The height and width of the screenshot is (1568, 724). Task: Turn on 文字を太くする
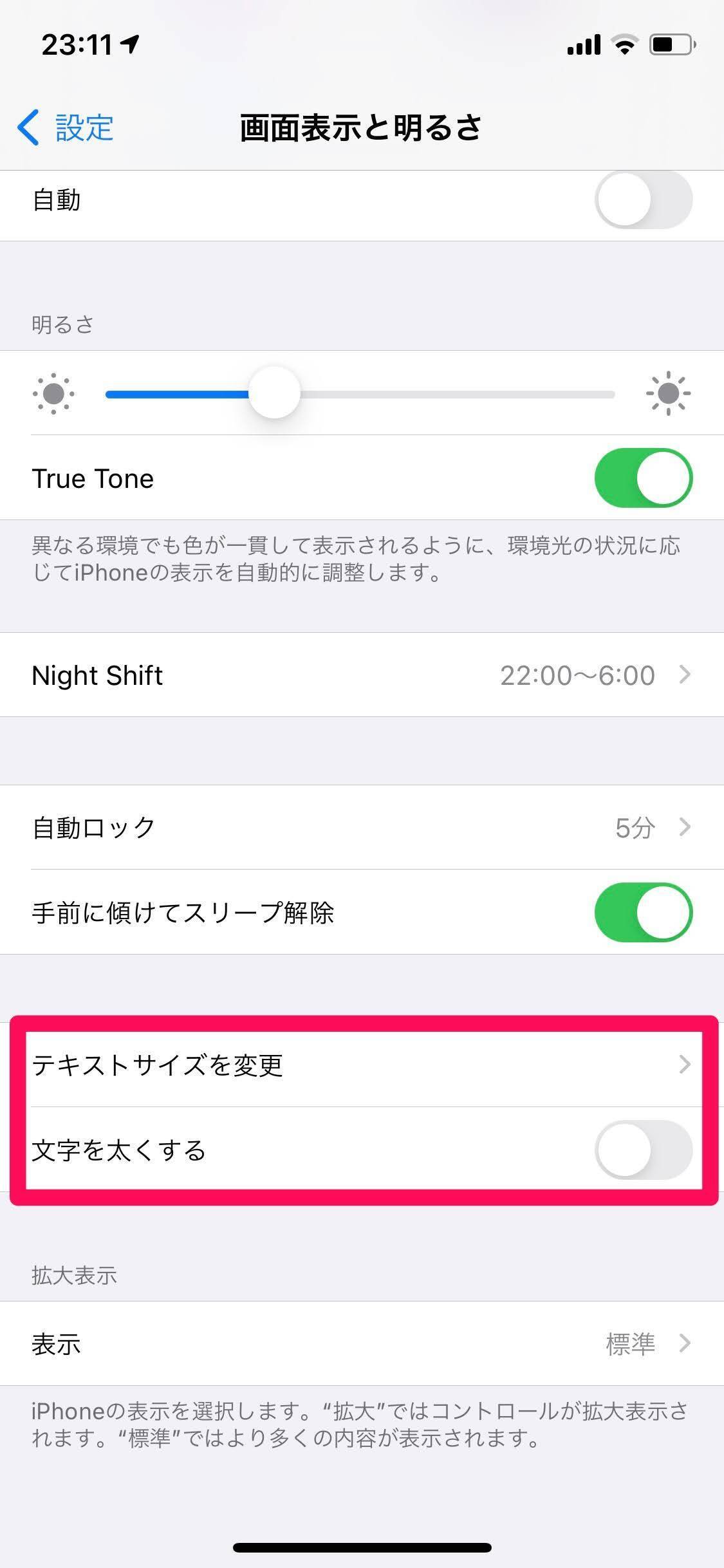643,1150
